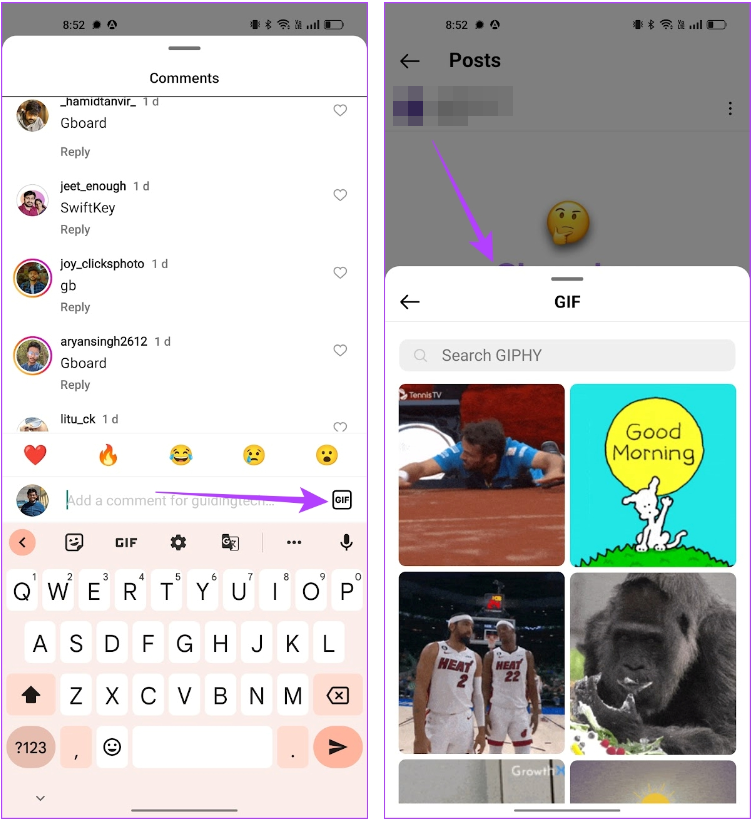Send the comment with the keyboard arrow key

pyautogui.click(x=337, y=747)
